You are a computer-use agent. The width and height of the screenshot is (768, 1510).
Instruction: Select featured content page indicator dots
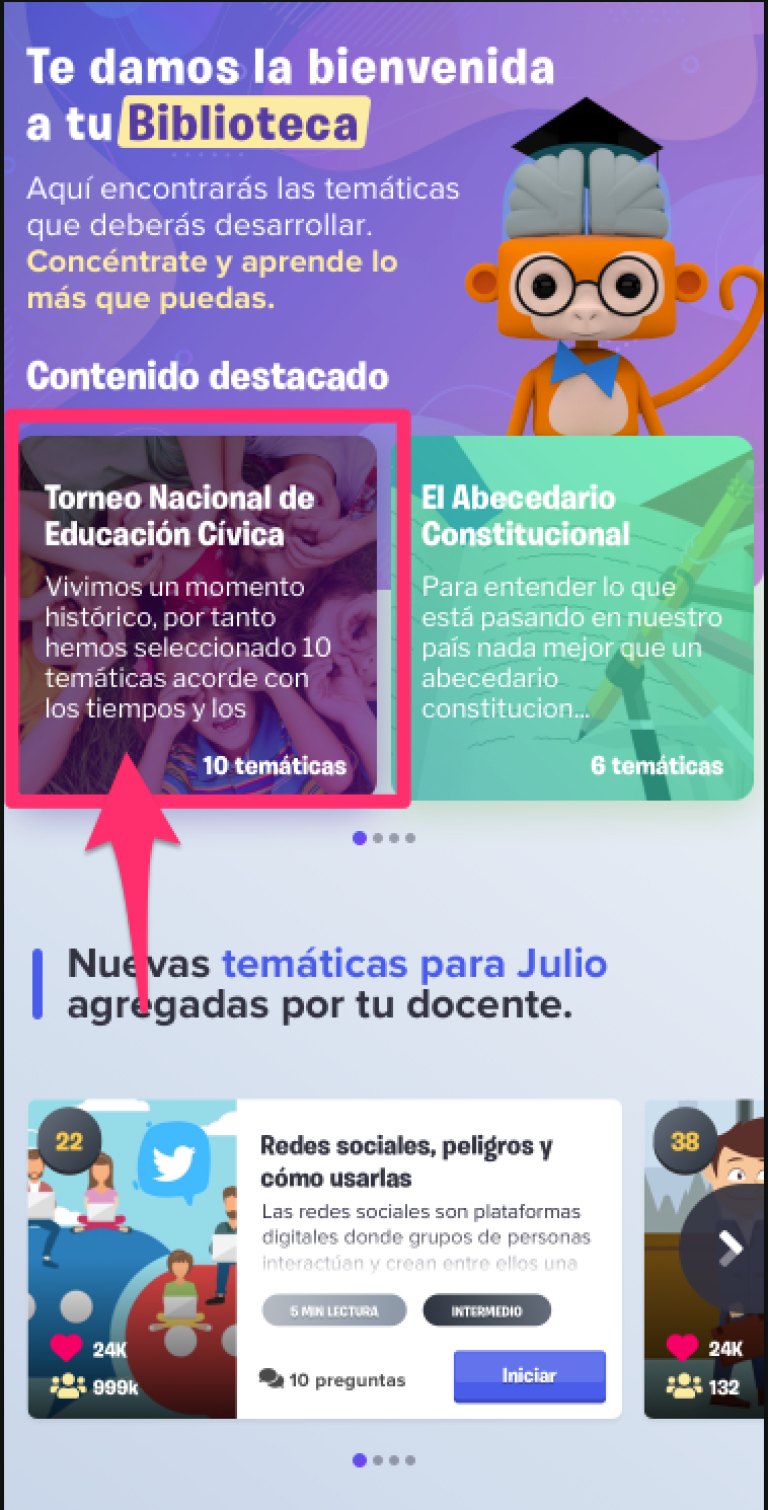coord(384,838)
